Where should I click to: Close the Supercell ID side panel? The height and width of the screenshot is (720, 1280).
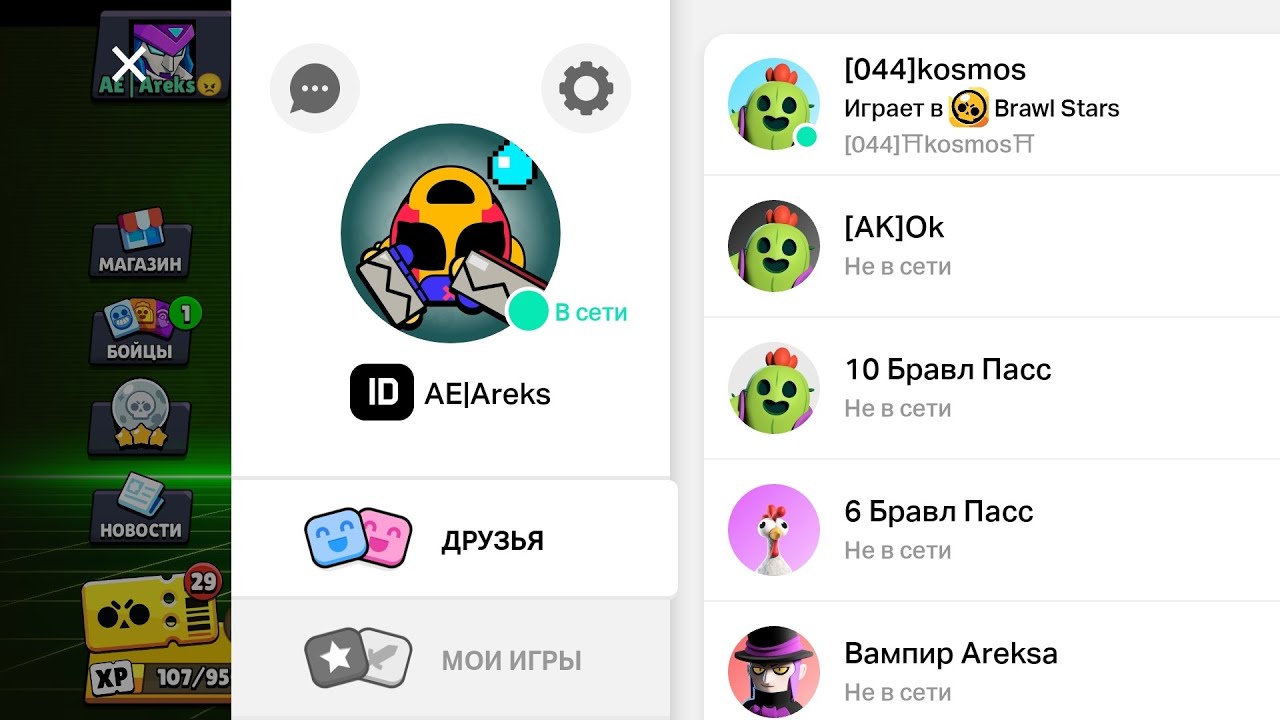click(129, 65)
